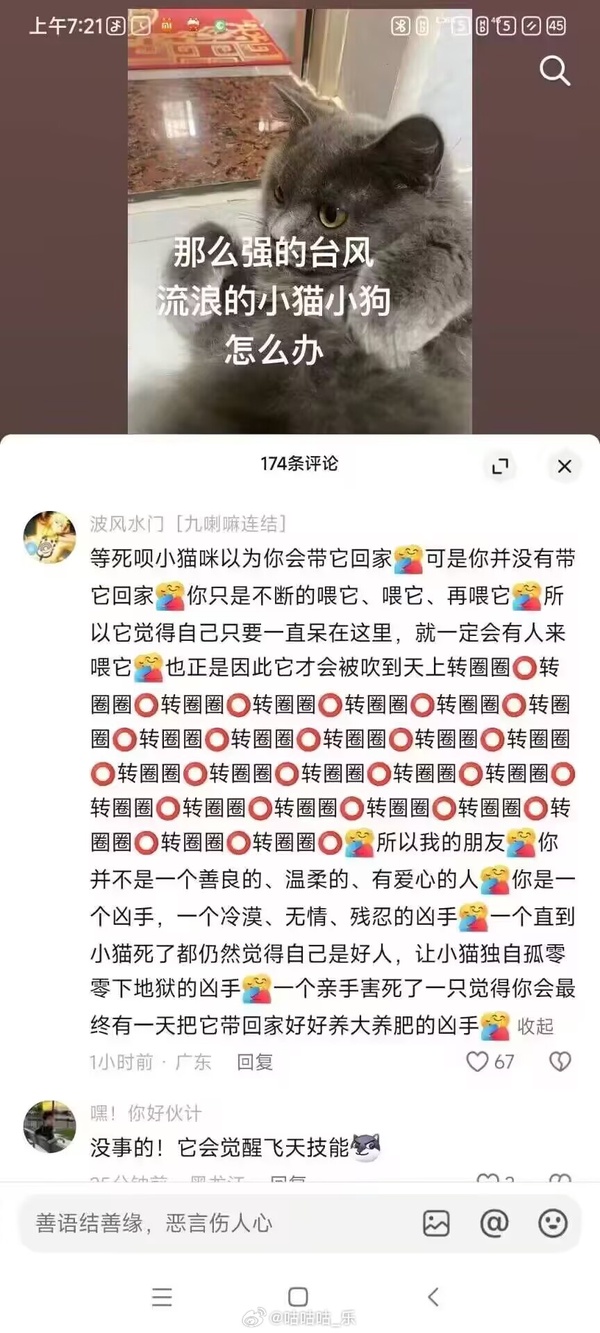Open 嘿！你好伙计's profile avatar
The image size is (600, 1333).
(50, 1126)
